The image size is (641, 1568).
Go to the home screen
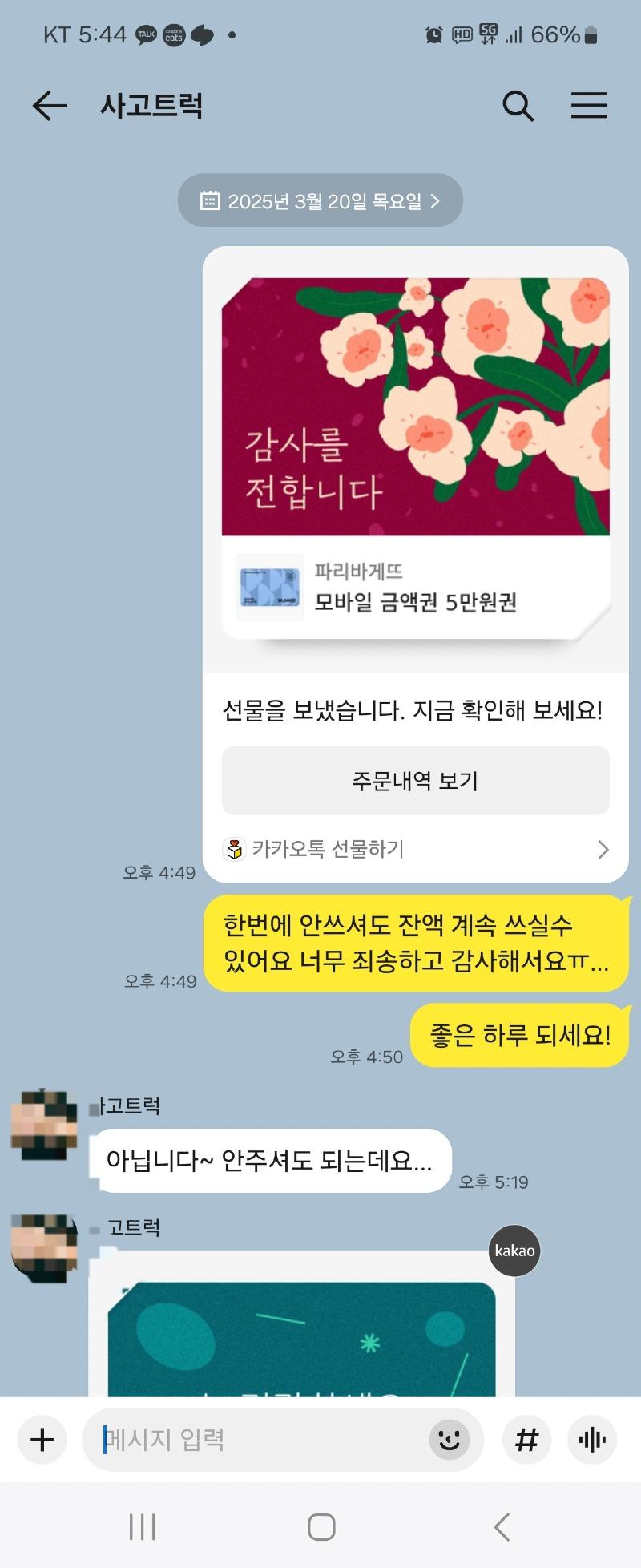pyautogui.click(x=321, y=1527)
